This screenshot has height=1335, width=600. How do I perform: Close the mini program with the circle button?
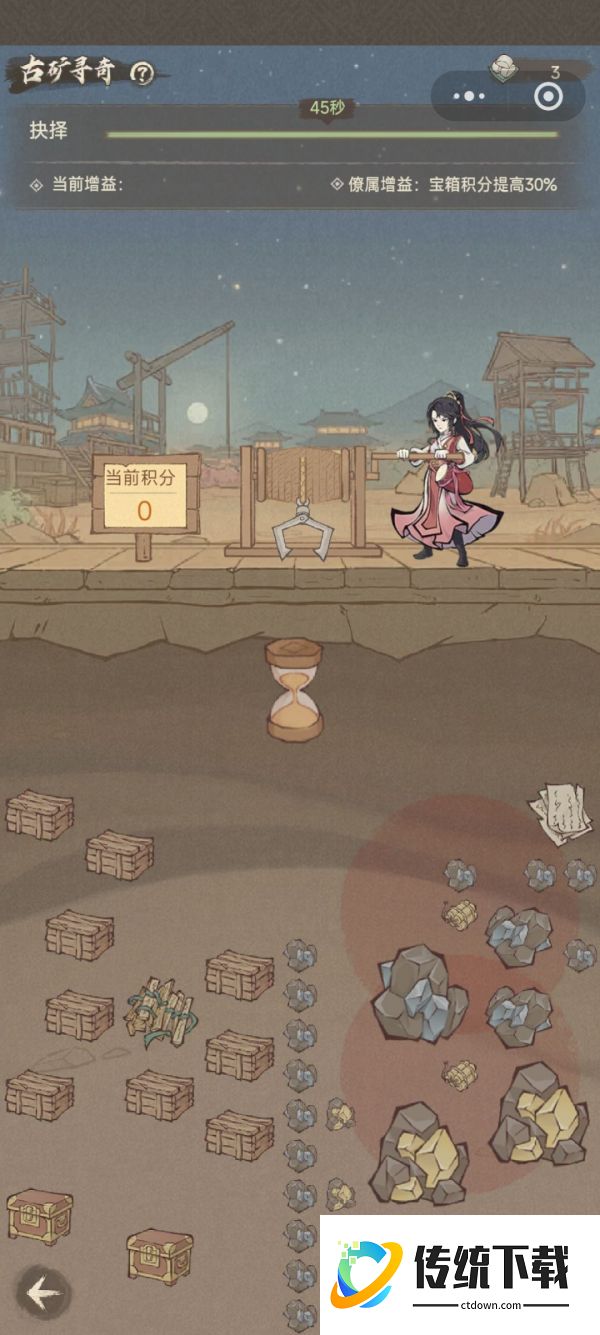click(548, 96)
